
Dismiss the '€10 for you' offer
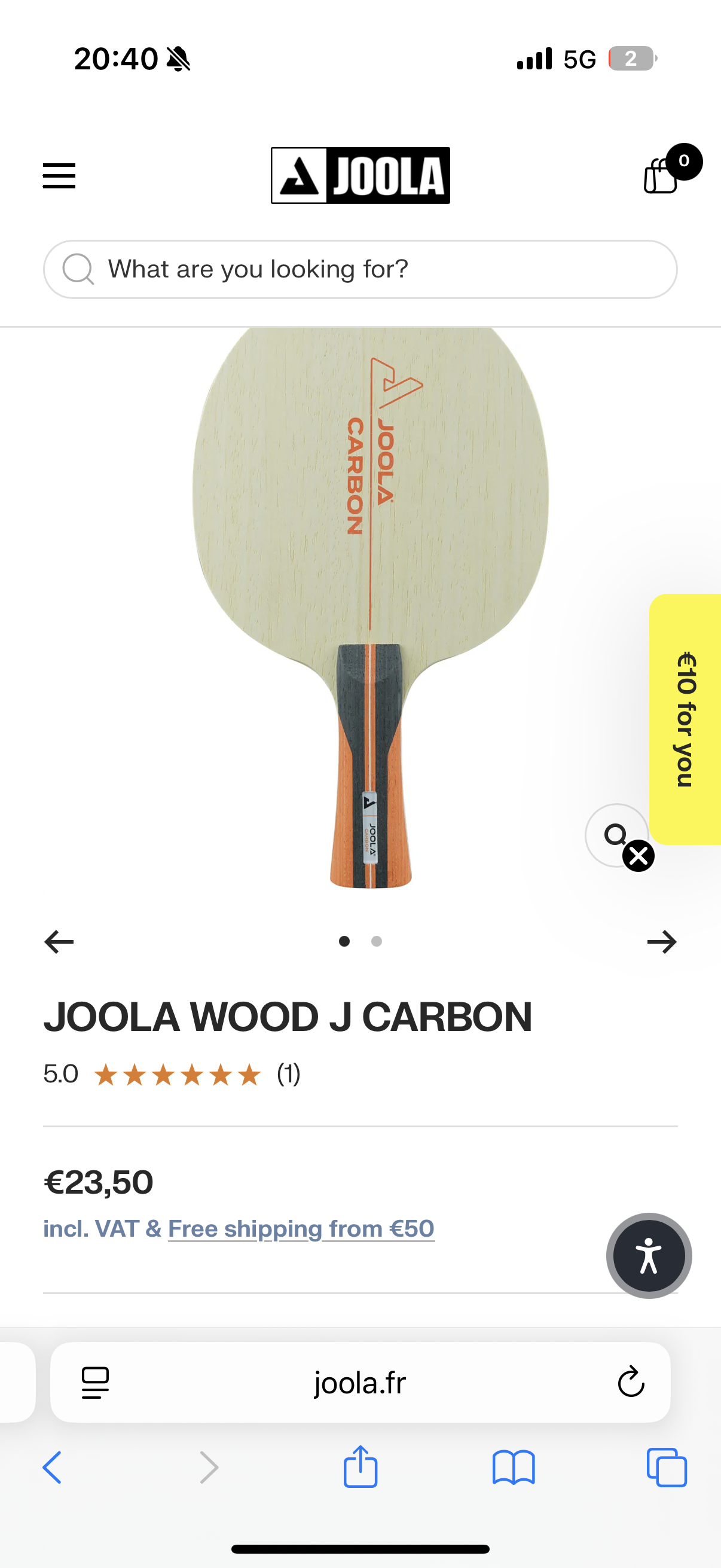(x=638, y=856)
